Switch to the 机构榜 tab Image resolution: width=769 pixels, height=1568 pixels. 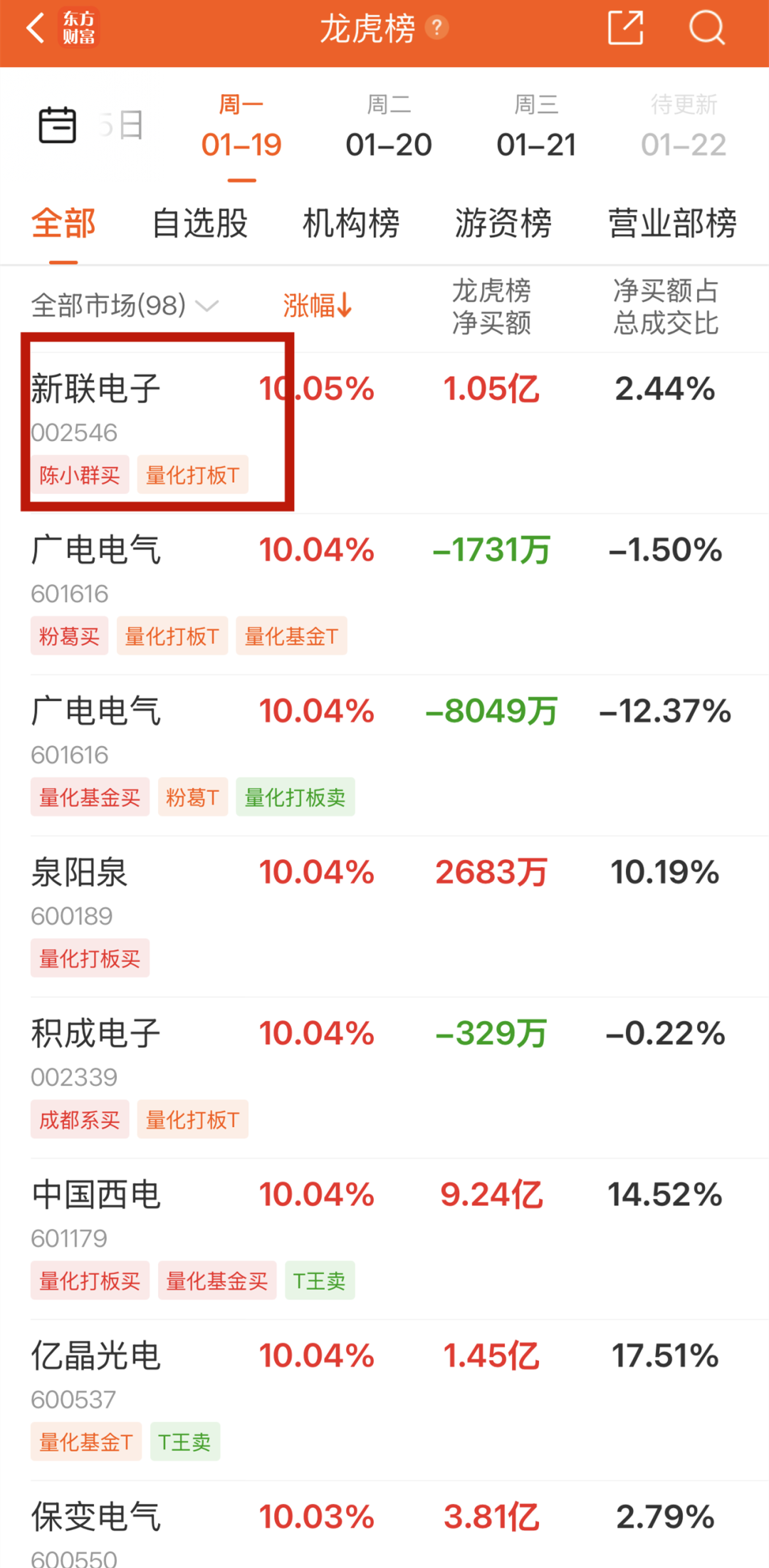click(351, 224)
